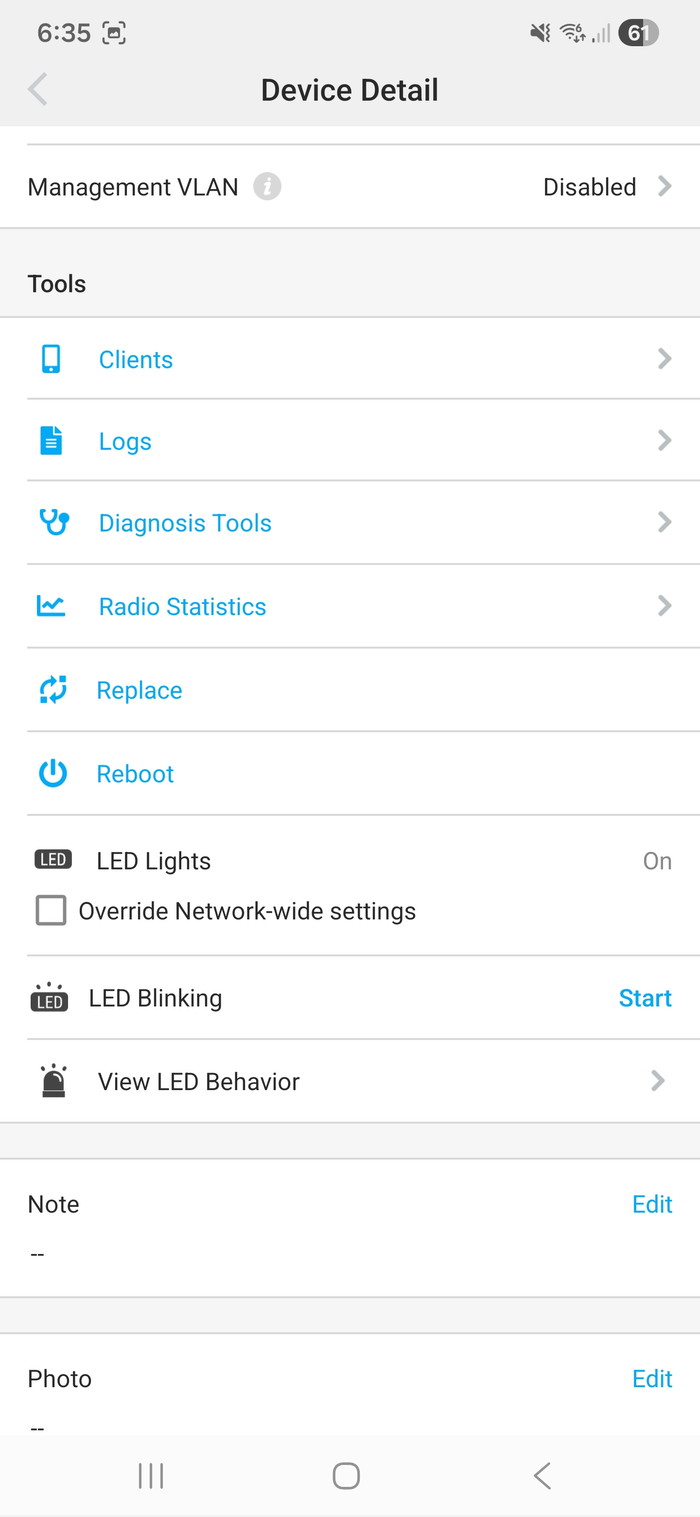View Radio Statistics

tap(182, 607)
